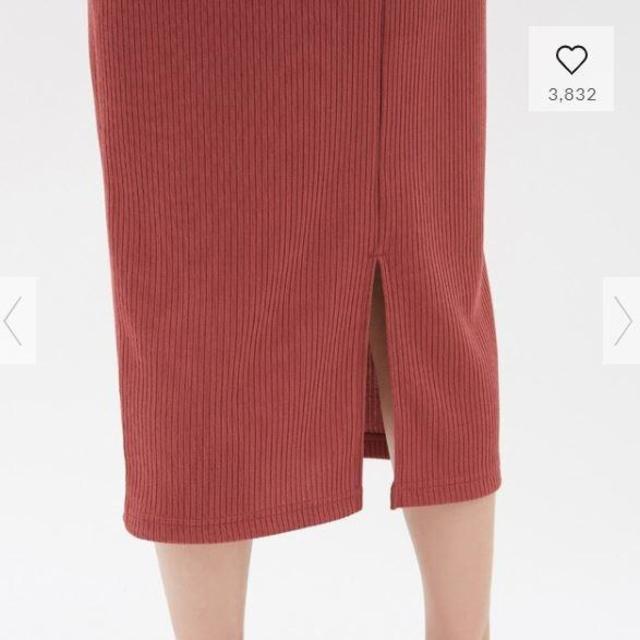
Task: Like this skirt with the heart icon
Action: (x=572, y=61)
